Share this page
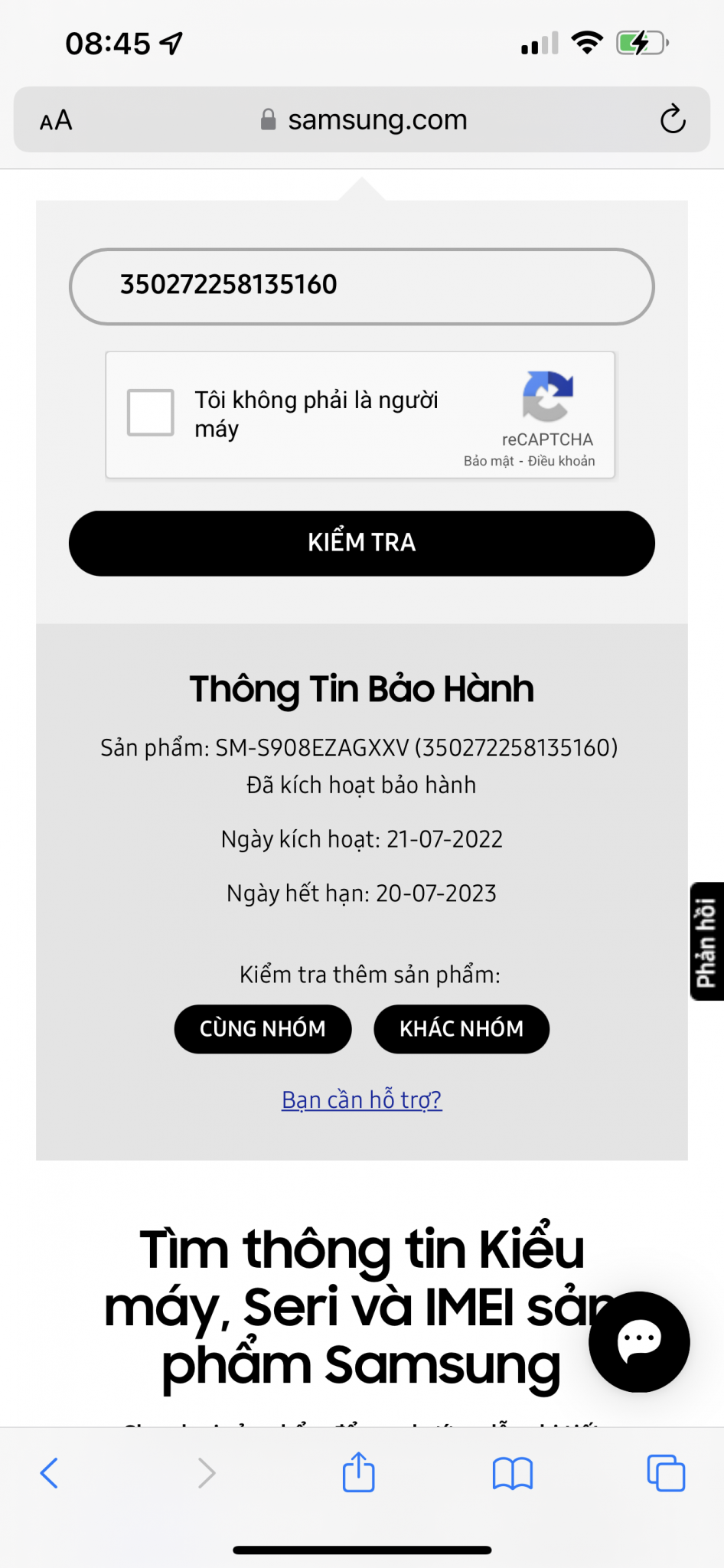Image resolution: width=724 pixels, height=1568 pixels. [358, 1472]
